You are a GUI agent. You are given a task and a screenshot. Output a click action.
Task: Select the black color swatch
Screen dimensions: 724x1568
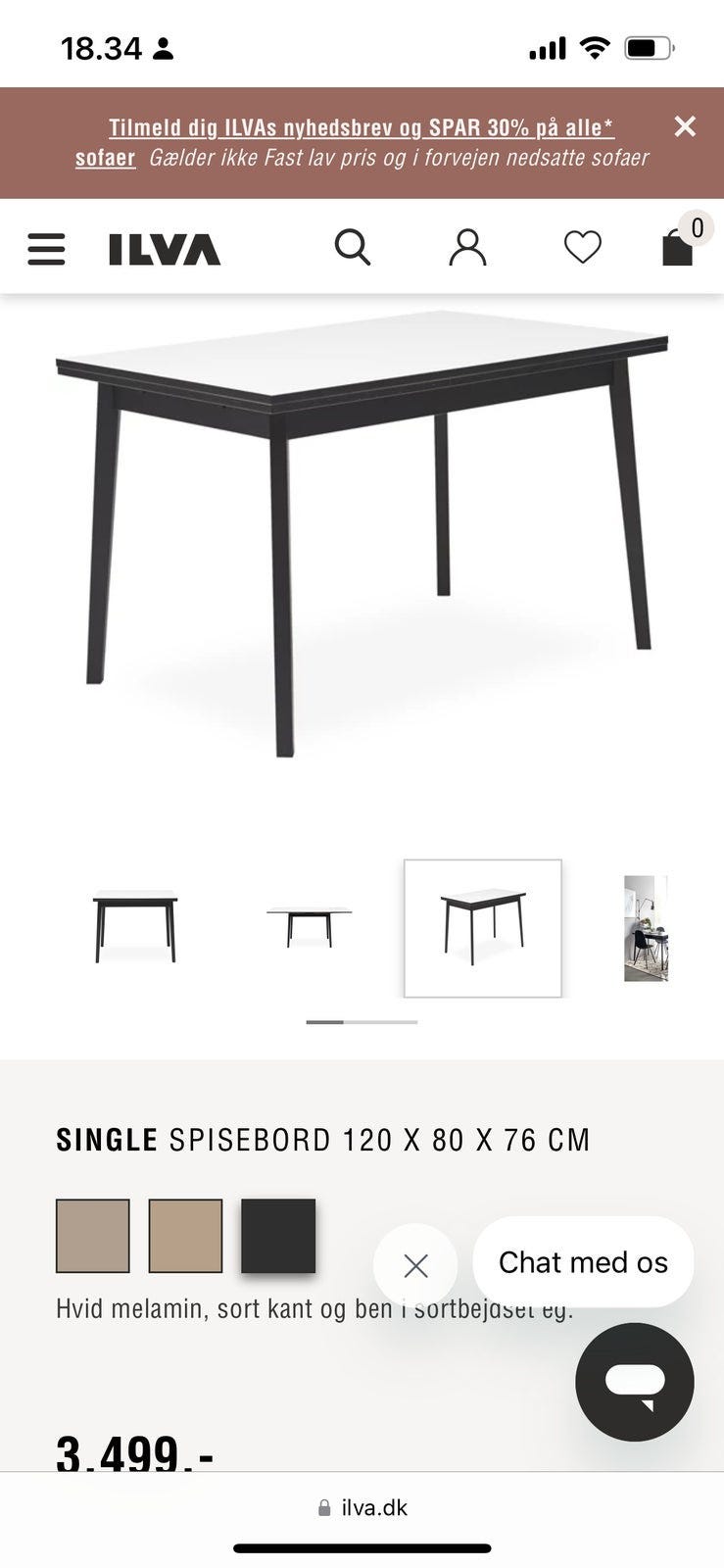pos(278,1236)
